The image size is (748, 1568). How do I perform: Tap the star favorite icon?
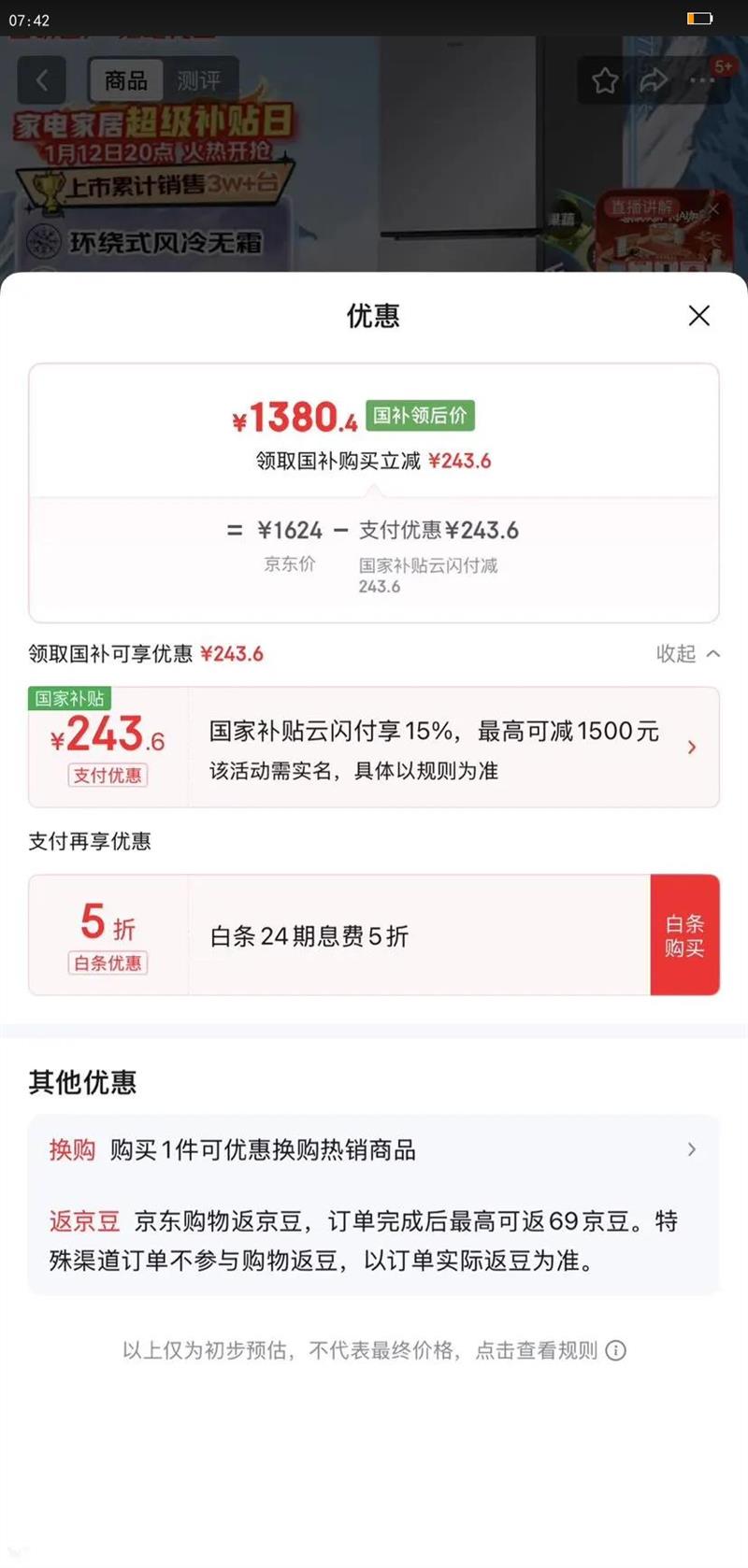604,81
